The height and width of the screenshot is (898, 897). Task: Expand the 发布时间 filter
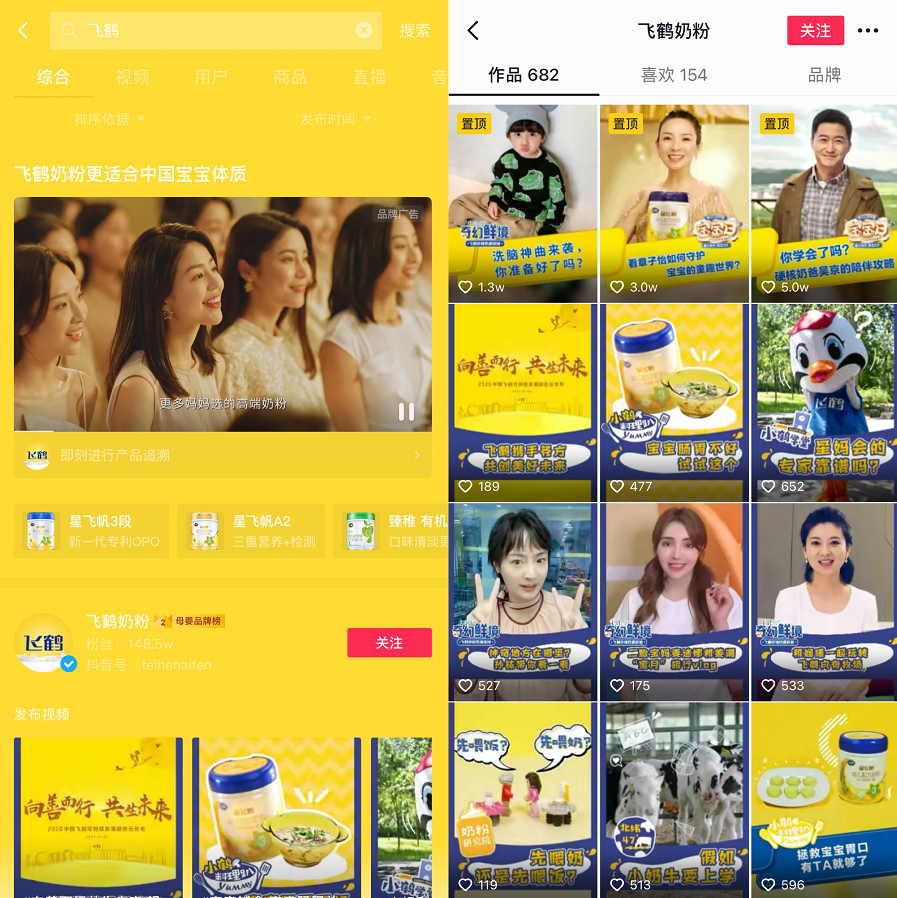click(335, 119)
